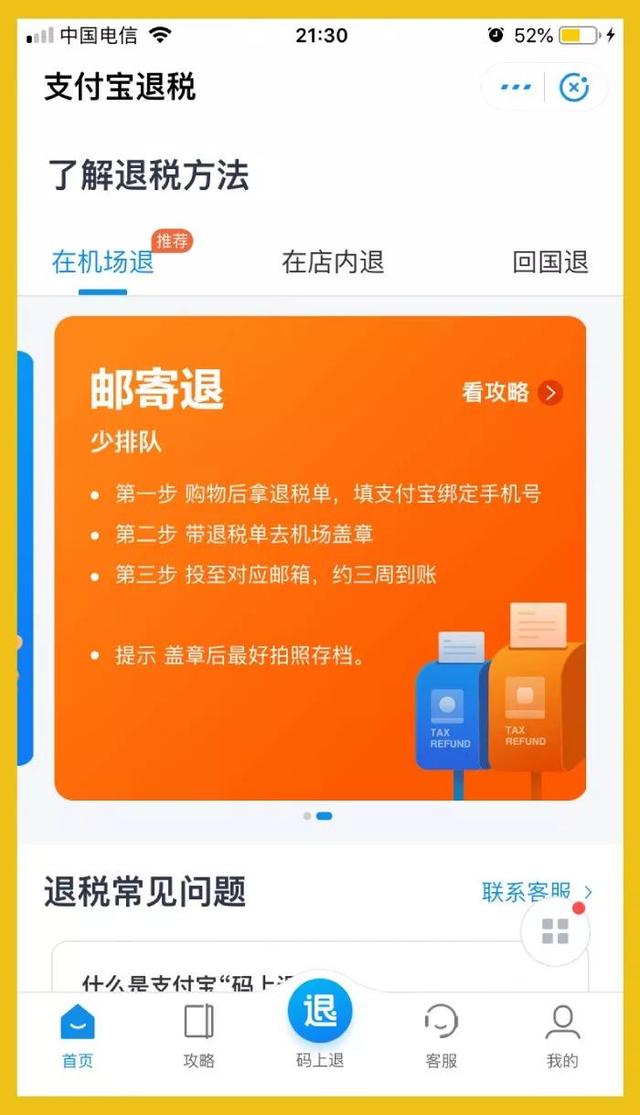The image size is (640, 1115).
Task: Switch to the 在机场退 tab
Action: [103, 262]
